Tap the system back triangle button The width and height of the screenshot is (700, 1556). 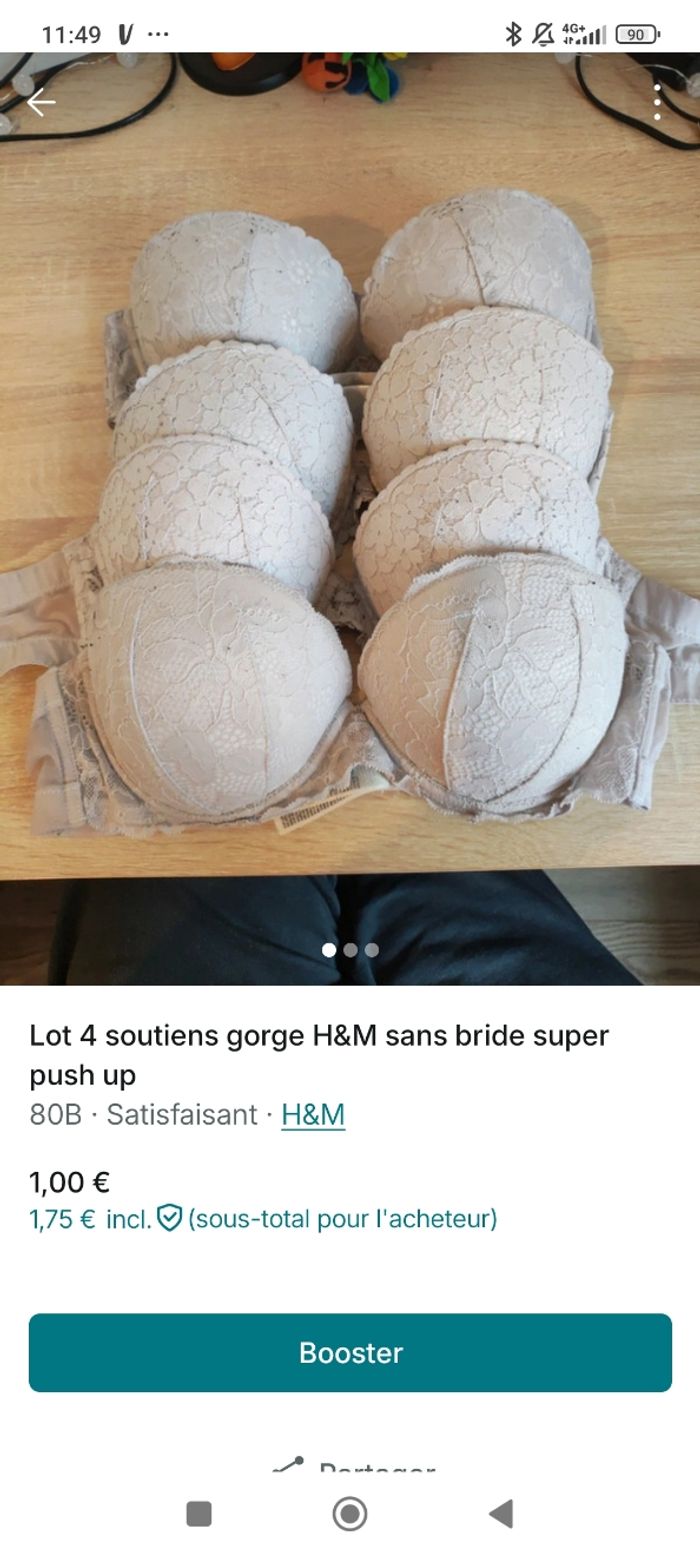[501, 1514]
